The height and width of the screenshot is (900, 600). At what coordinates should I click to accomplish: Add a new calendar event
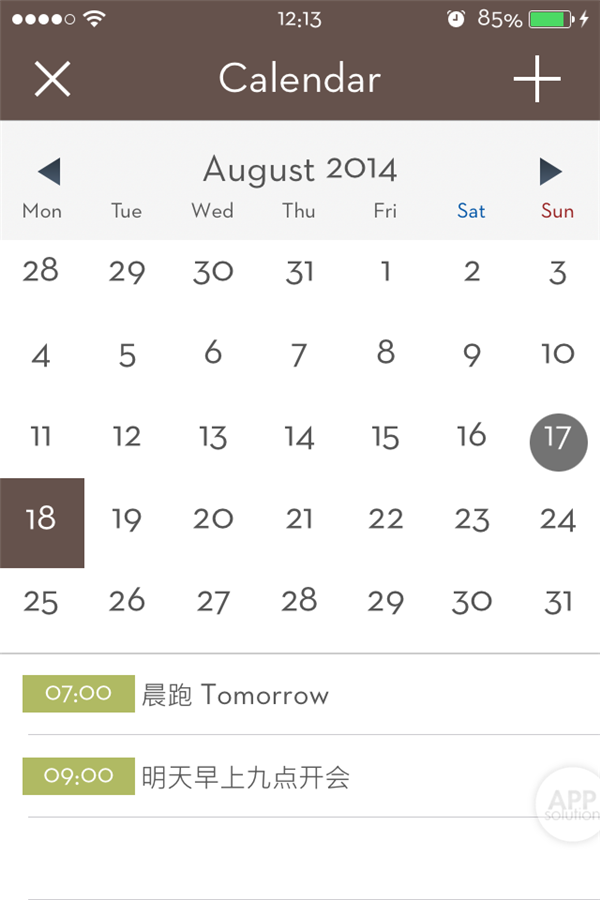pyautogui.click(x=537, y=79)
